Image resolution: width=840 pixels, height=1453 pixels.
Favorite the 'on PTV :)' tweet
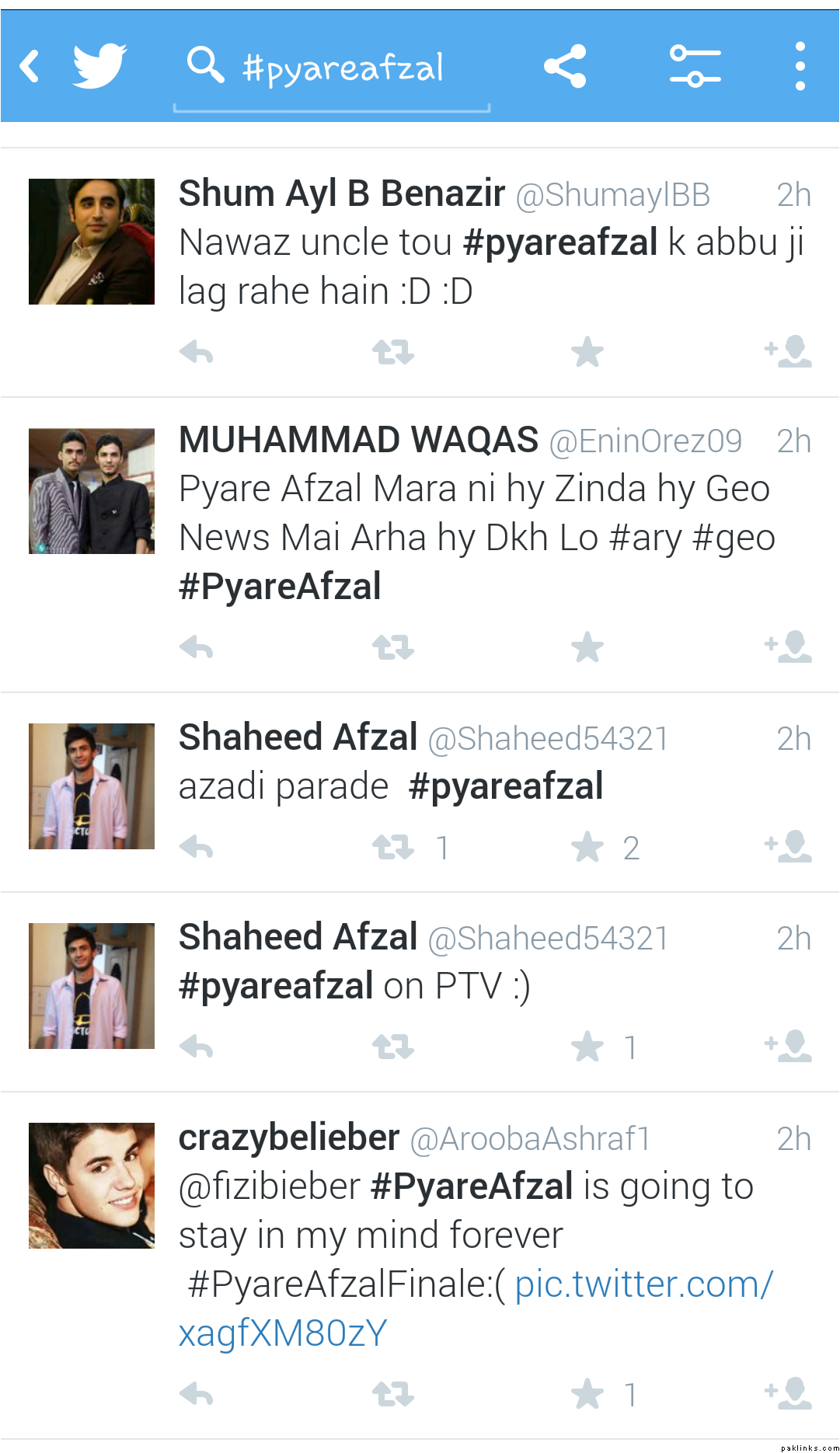pyautogui.click(x=587, y=1047)
